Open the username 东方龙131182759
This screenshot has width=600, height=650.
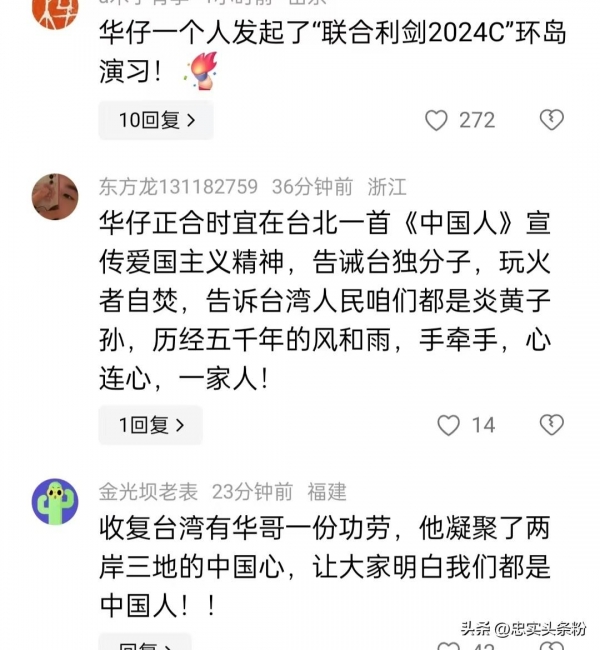[178, 187]
